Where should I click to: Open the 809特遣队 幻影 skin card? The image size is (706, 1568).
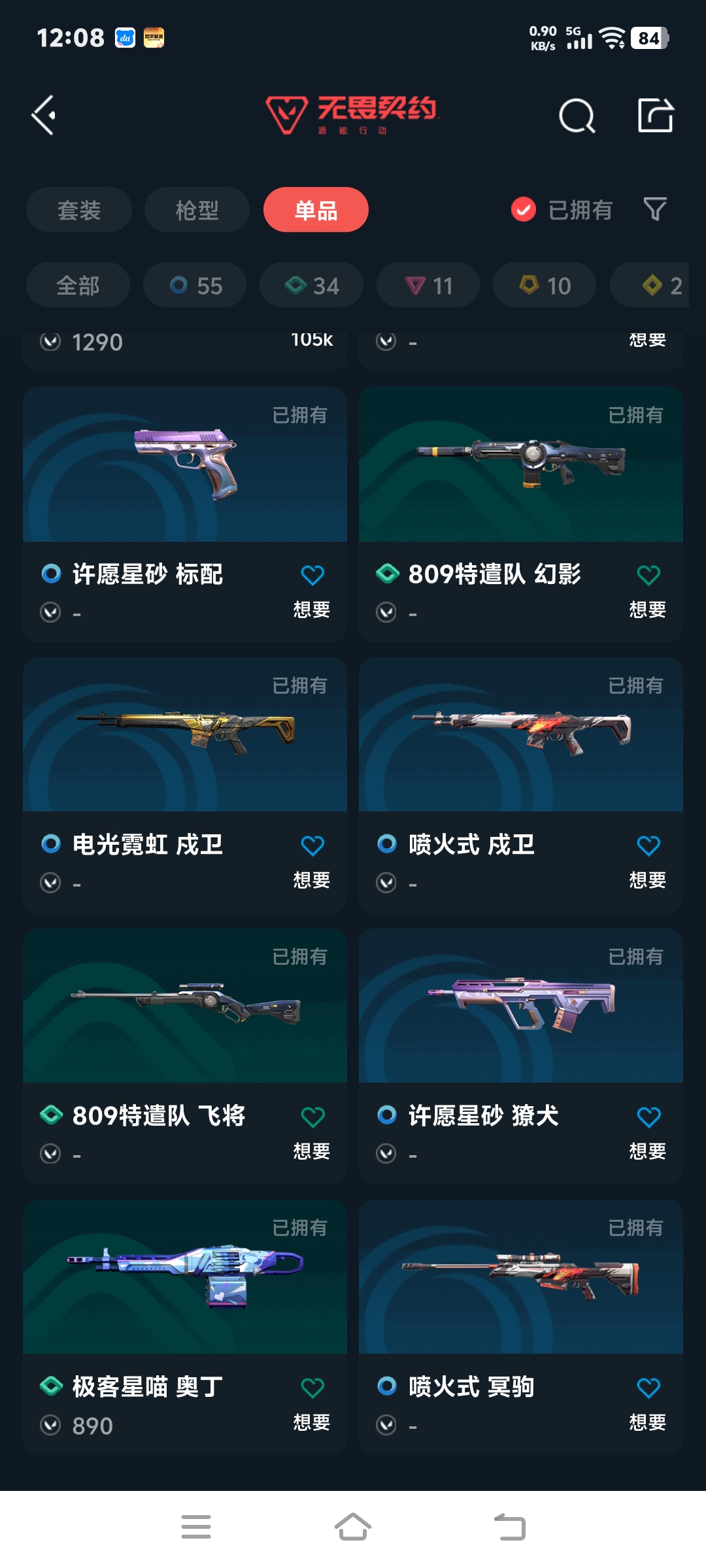coord(521,514)
